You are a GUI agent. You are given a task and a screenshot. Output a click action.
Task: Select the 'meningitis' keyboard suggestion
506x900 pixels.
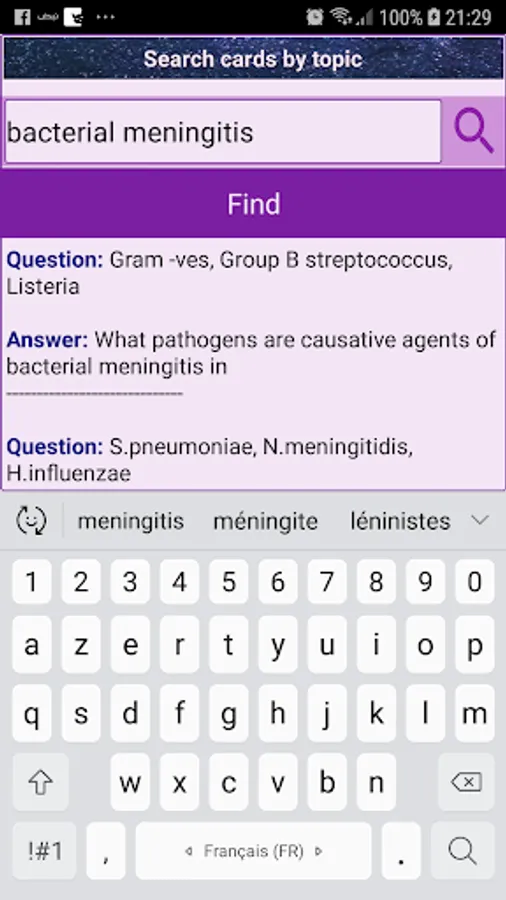[131, 521]
